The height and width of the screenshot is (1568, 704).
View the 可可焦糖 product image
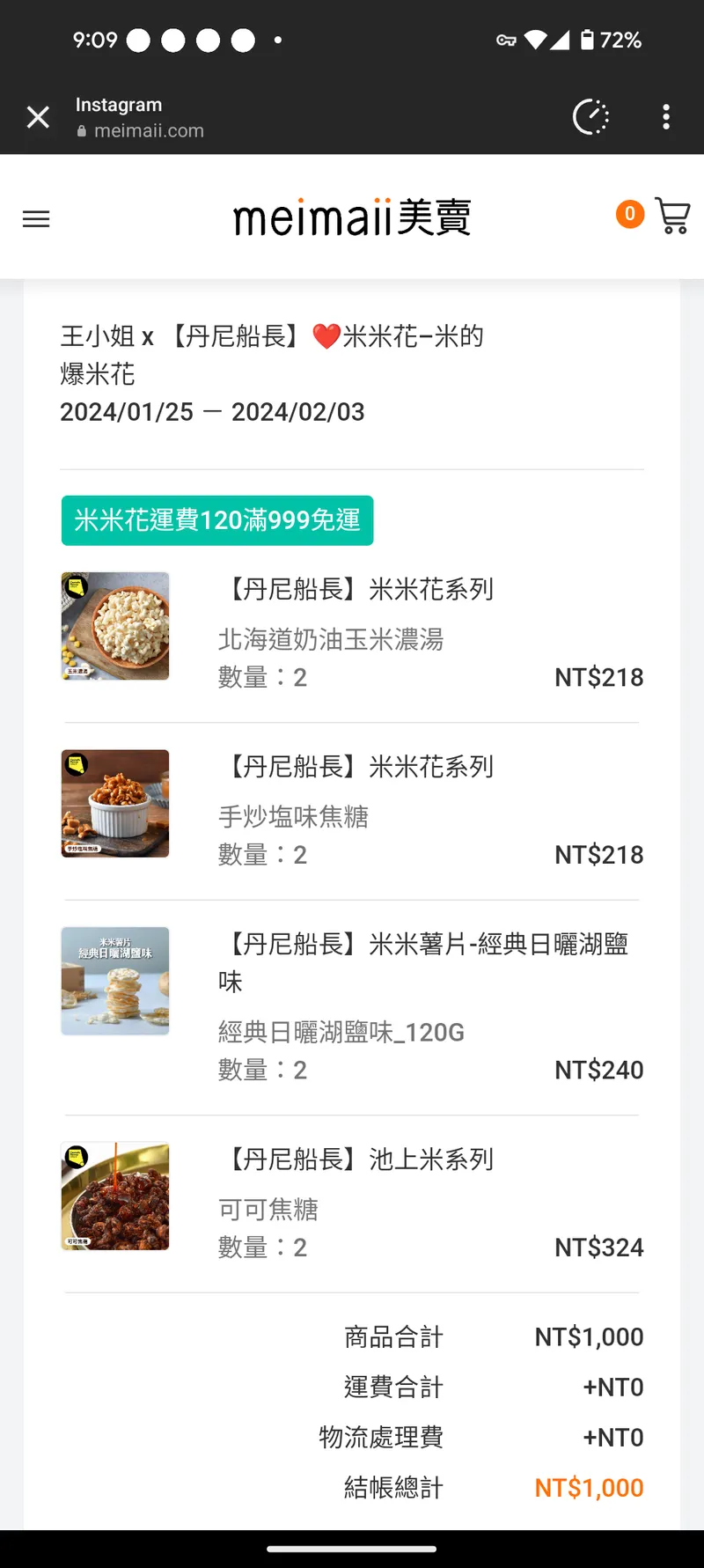(115, 1196)
